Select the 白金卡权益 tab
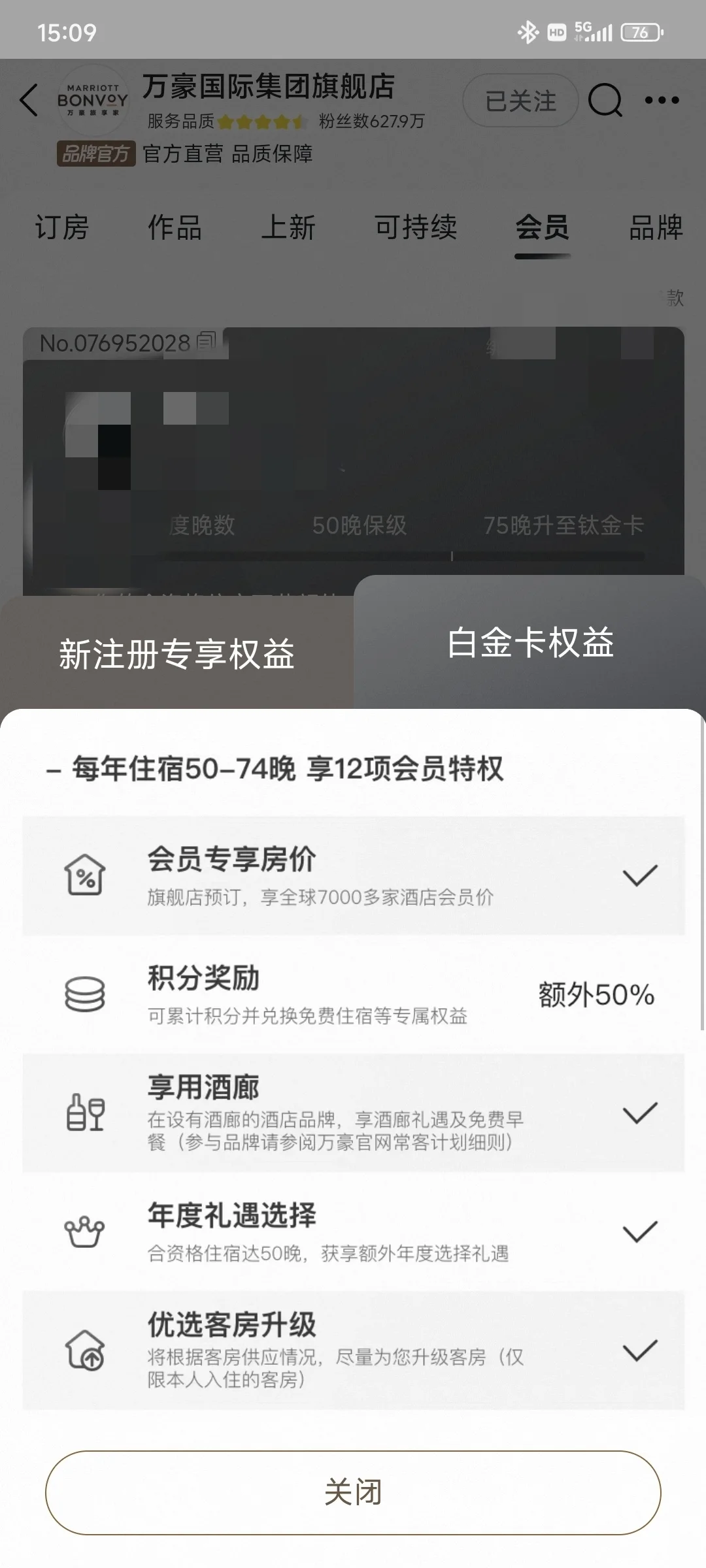706x1568 pixels. [529, 642]
